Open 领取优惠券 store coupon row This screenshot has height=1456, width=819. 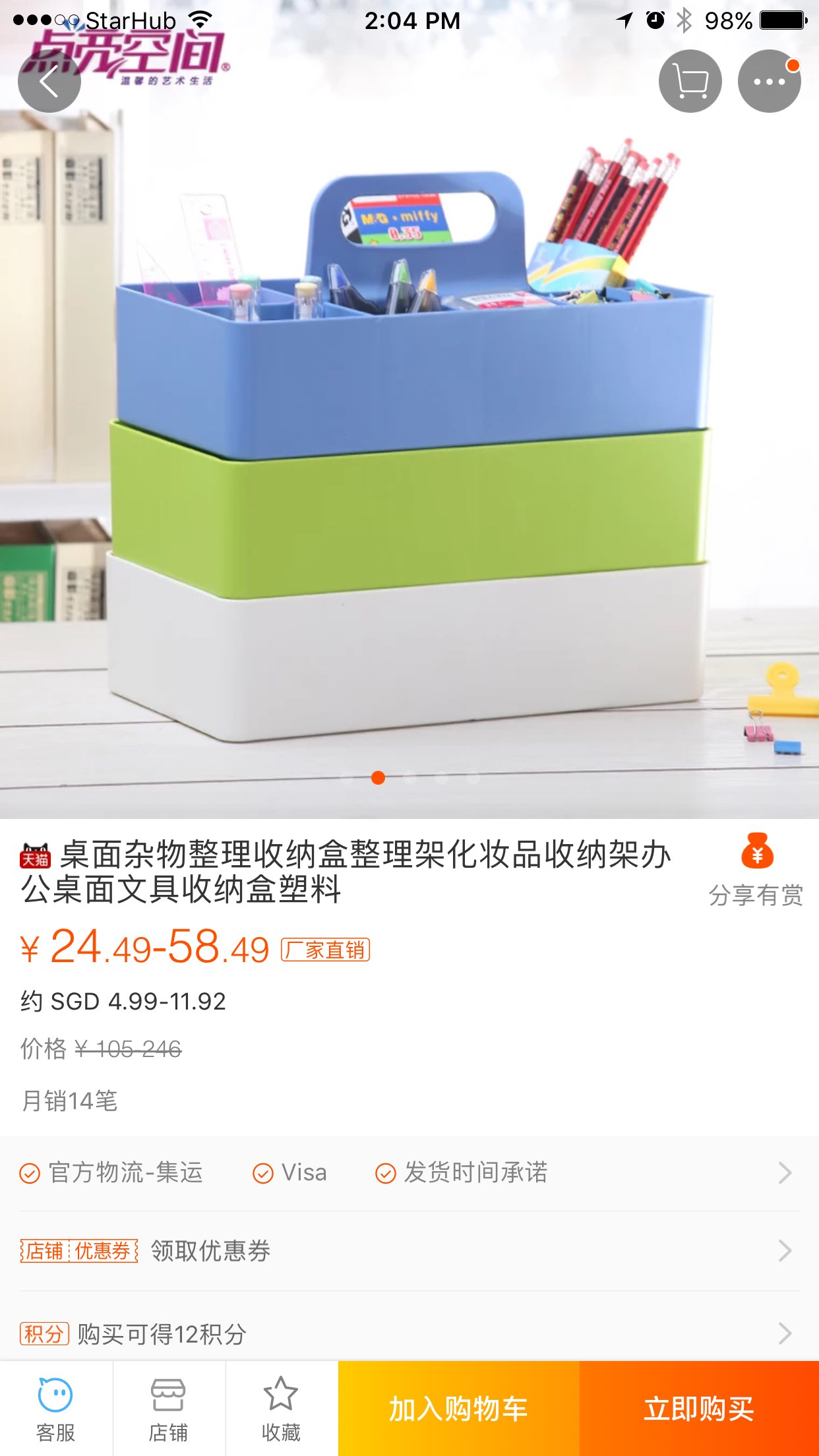pos(409,1251)
